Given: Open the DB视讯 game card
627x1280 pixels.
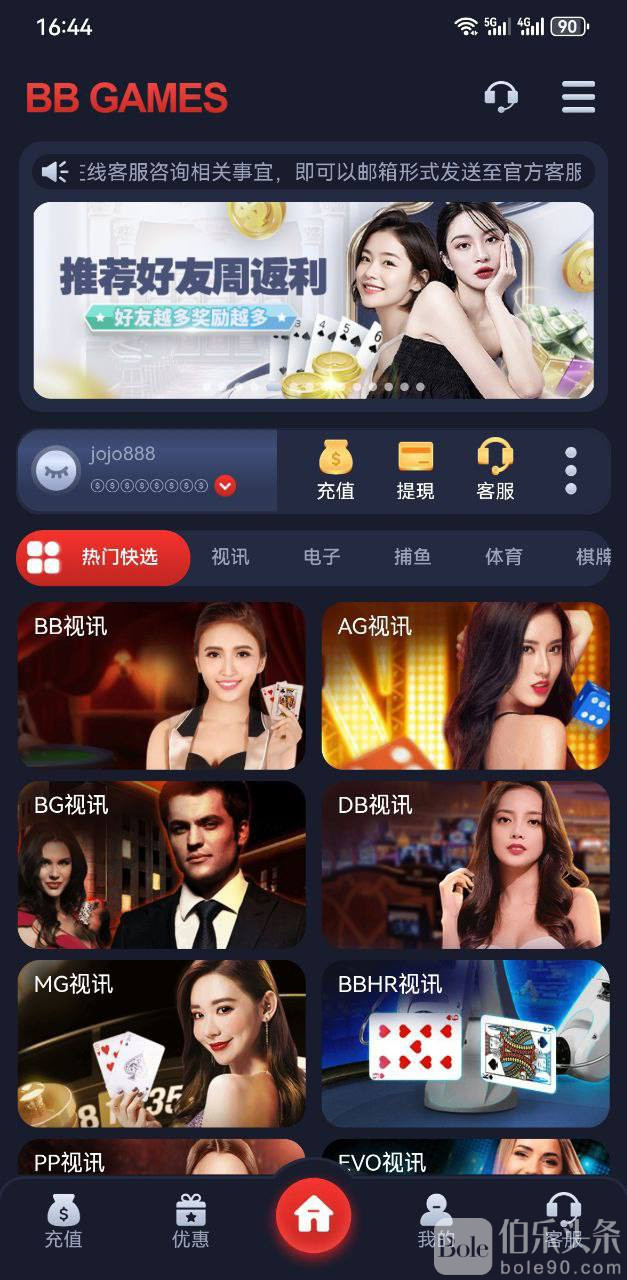Looking at the screenshot, I should 465,865.
